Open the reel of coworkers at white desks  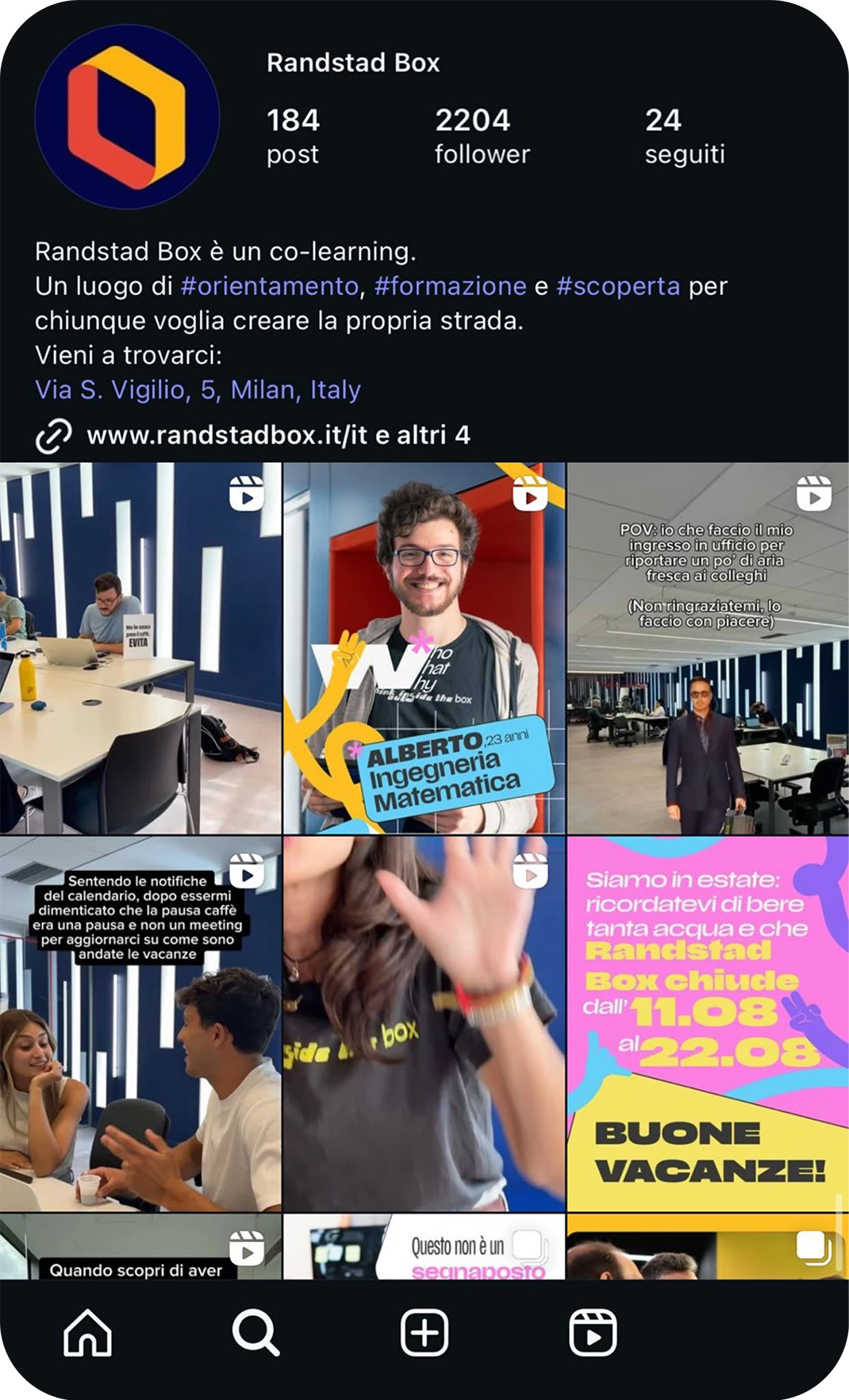[140, 648]
